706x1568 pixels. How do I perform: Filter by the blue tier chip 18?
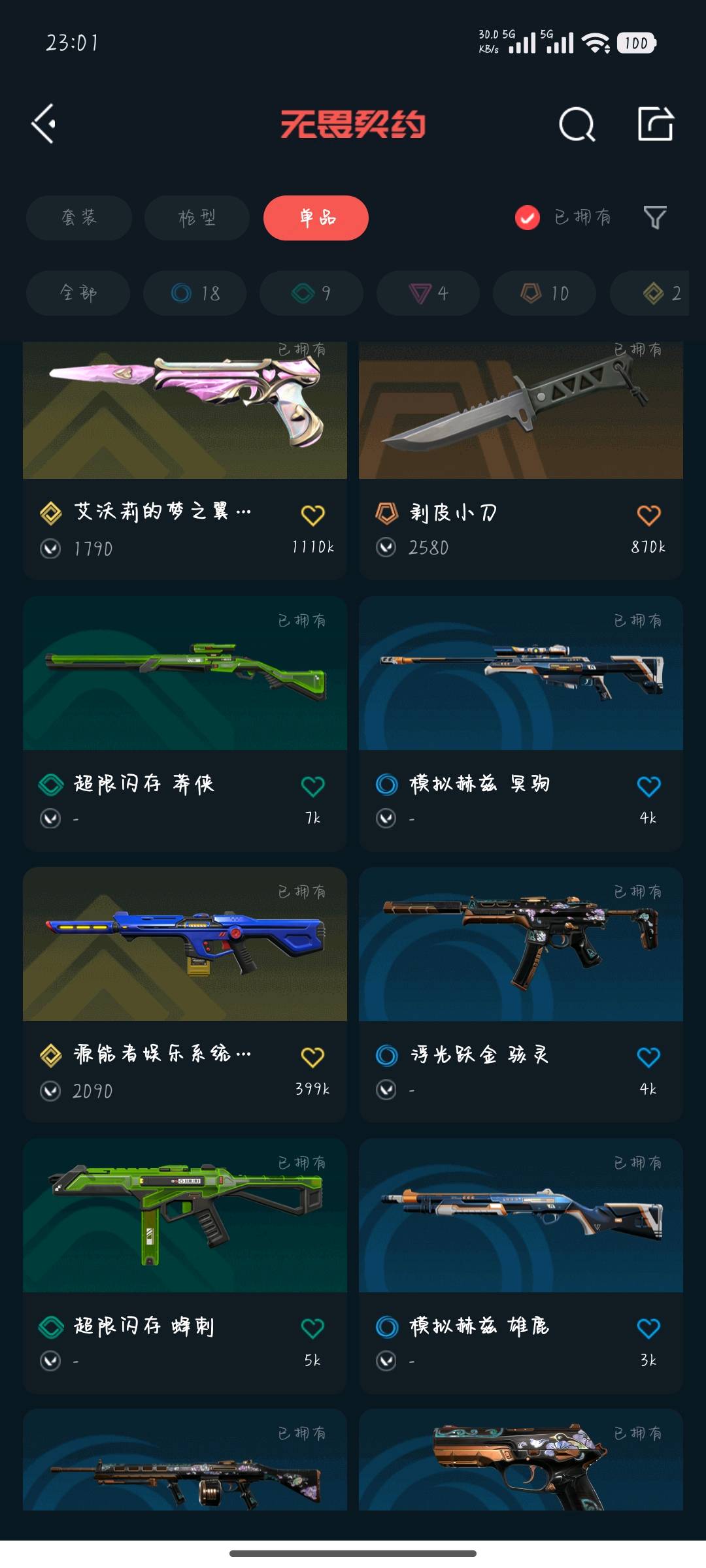(x=195, y=293)
